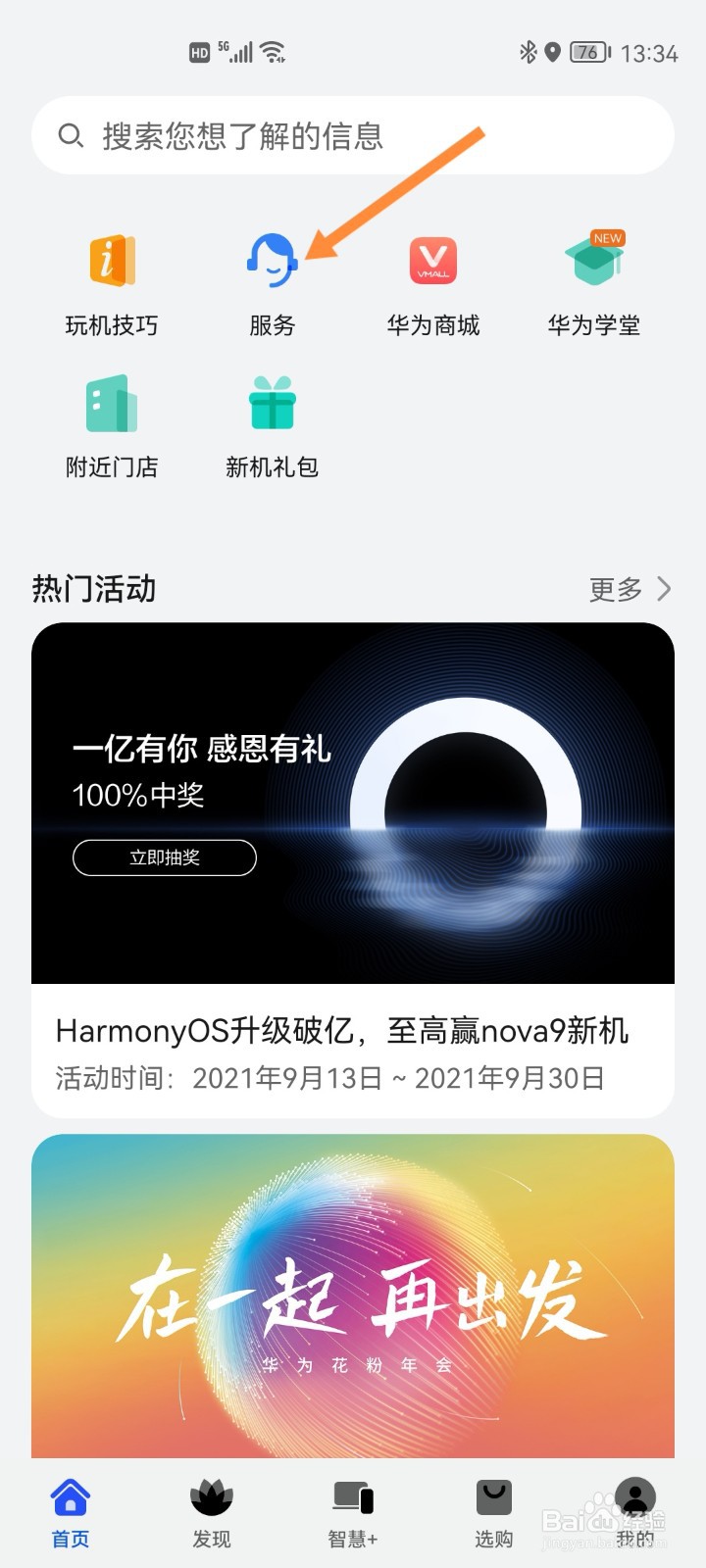Switch to the 选购 shopping tab
The image size is (706, 1568).
click(x=492, y=1512)
